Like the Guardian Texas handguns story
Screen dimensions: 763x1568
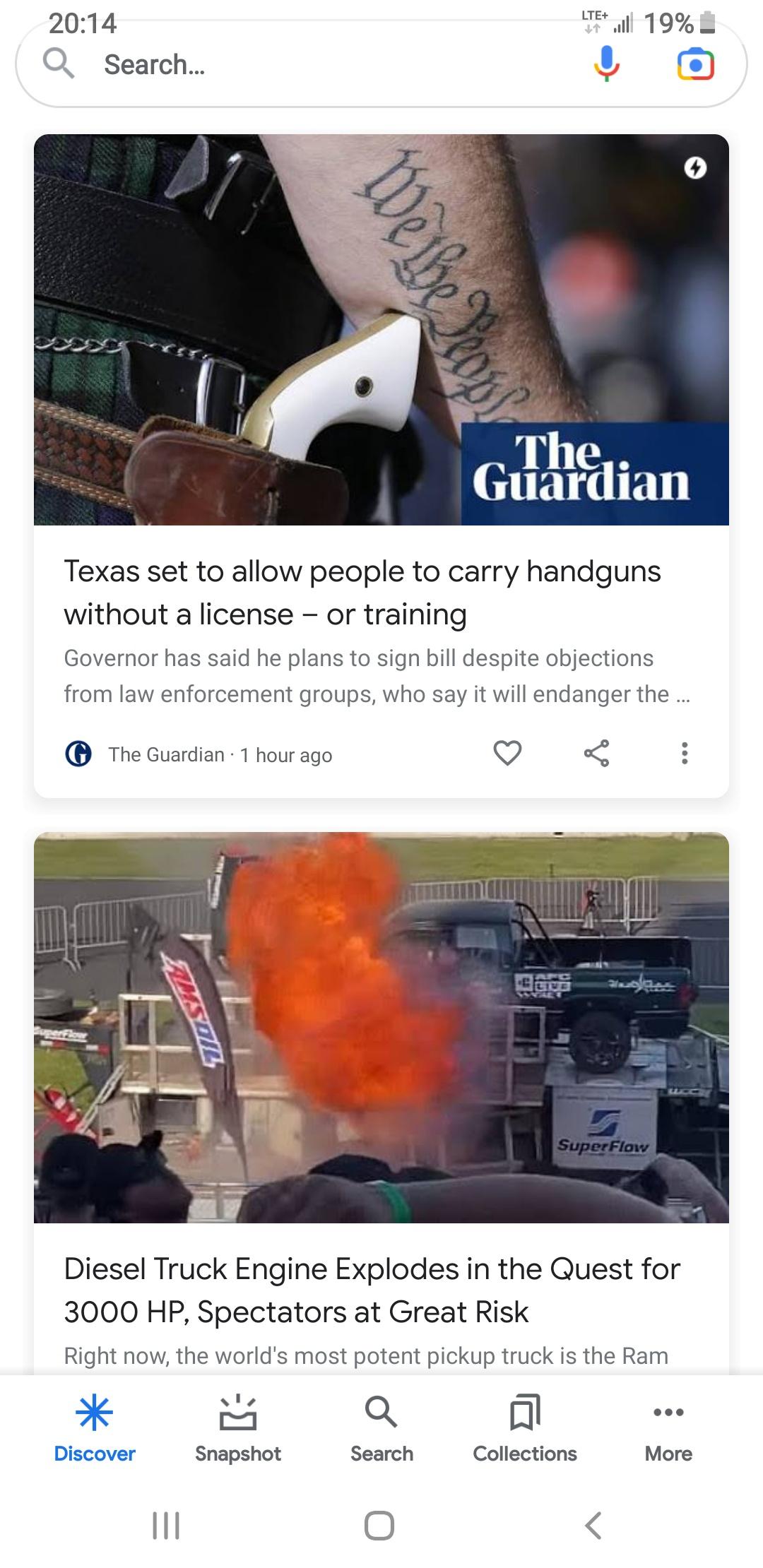coord(507,753)
